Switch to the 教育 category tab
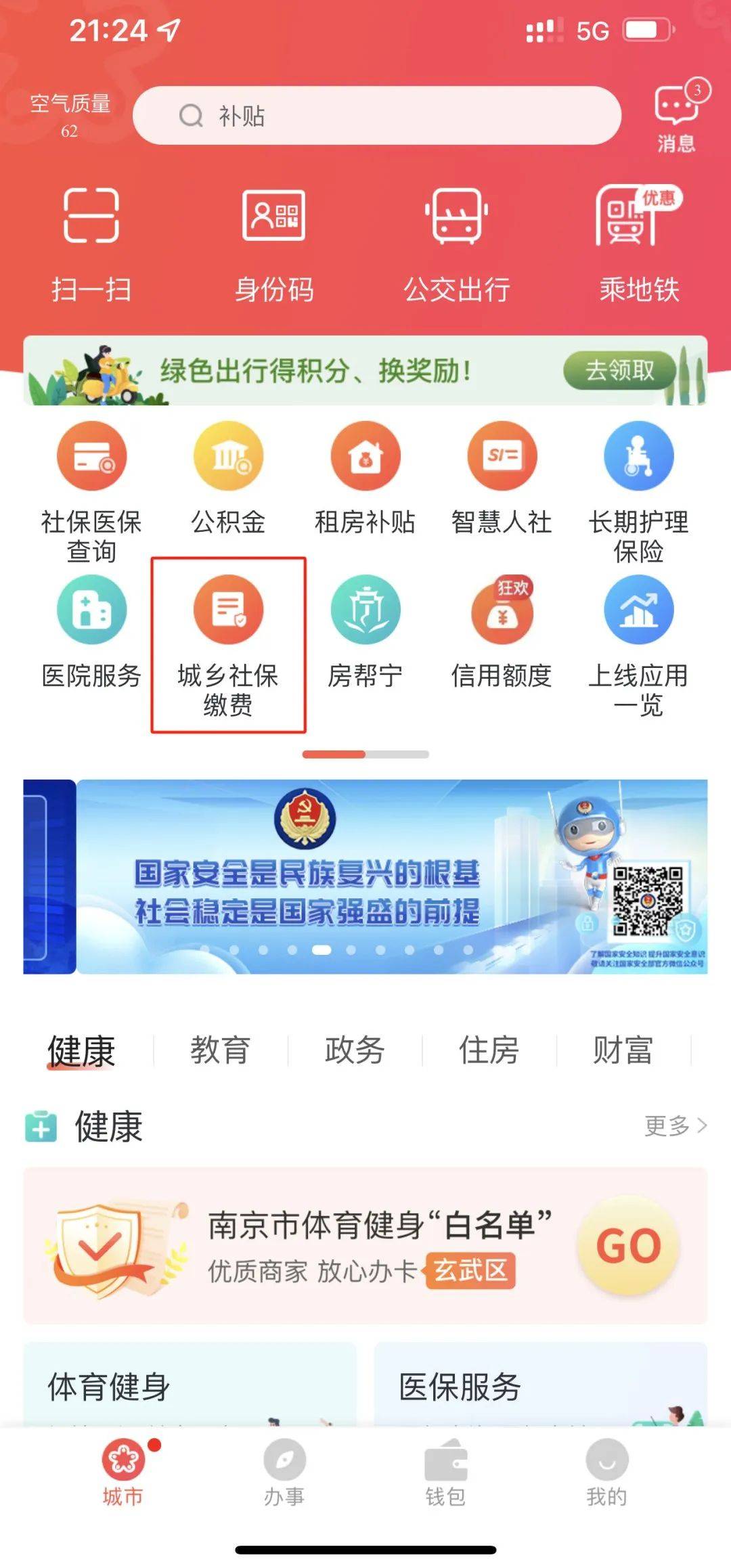The width and height of the screenshot is (731, 1568). (220, 1050)
